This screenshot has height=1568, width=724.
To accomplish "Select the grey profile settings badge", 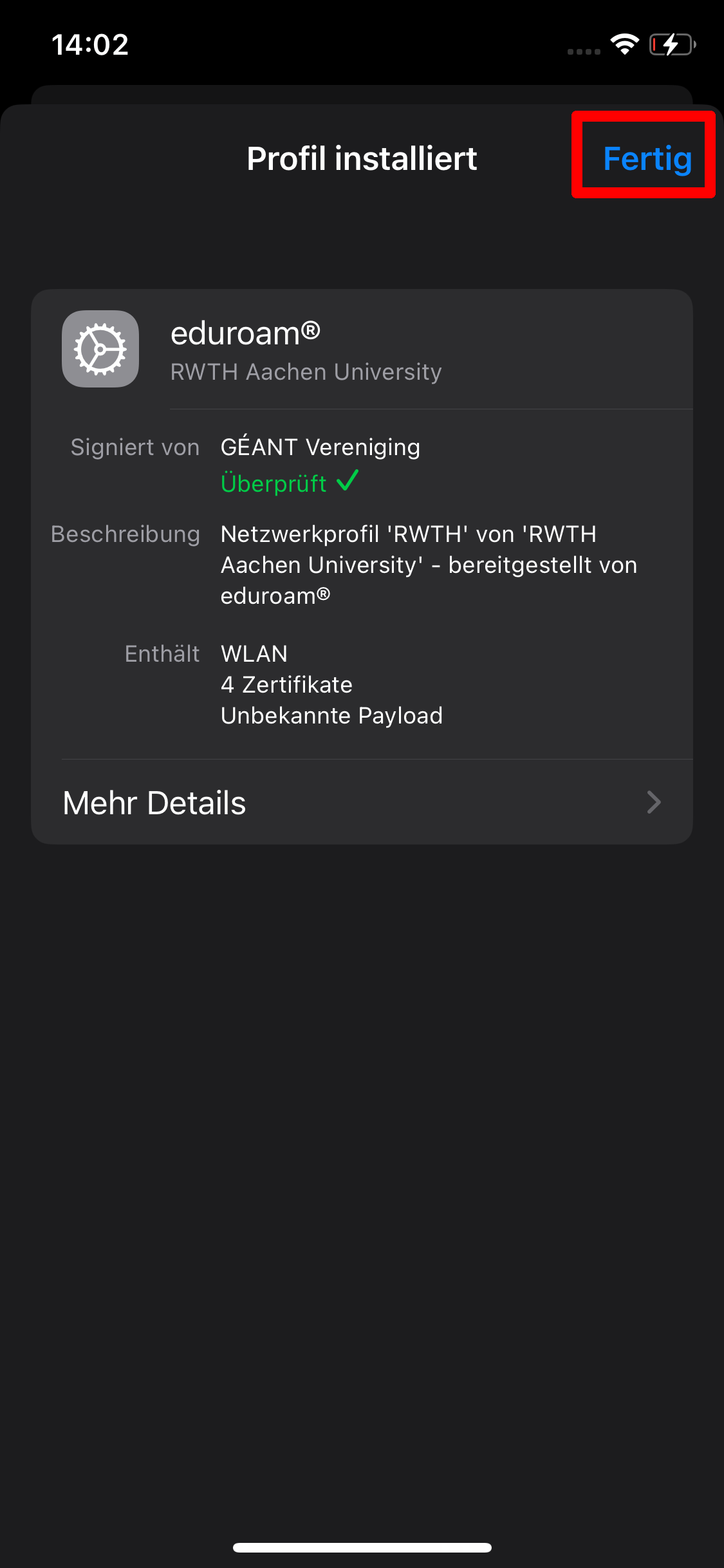I will click(x=100, y=348).
